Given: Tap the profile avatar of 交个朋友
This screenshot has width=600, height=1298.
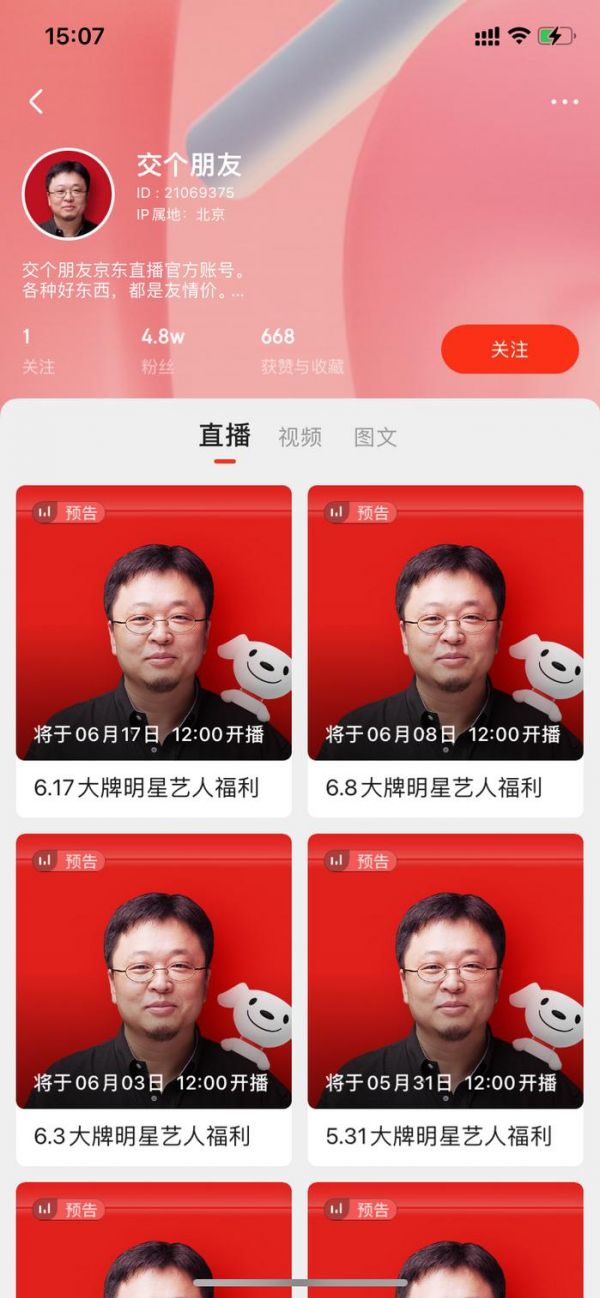Looking at the screenshot, I should click(68, 194).
